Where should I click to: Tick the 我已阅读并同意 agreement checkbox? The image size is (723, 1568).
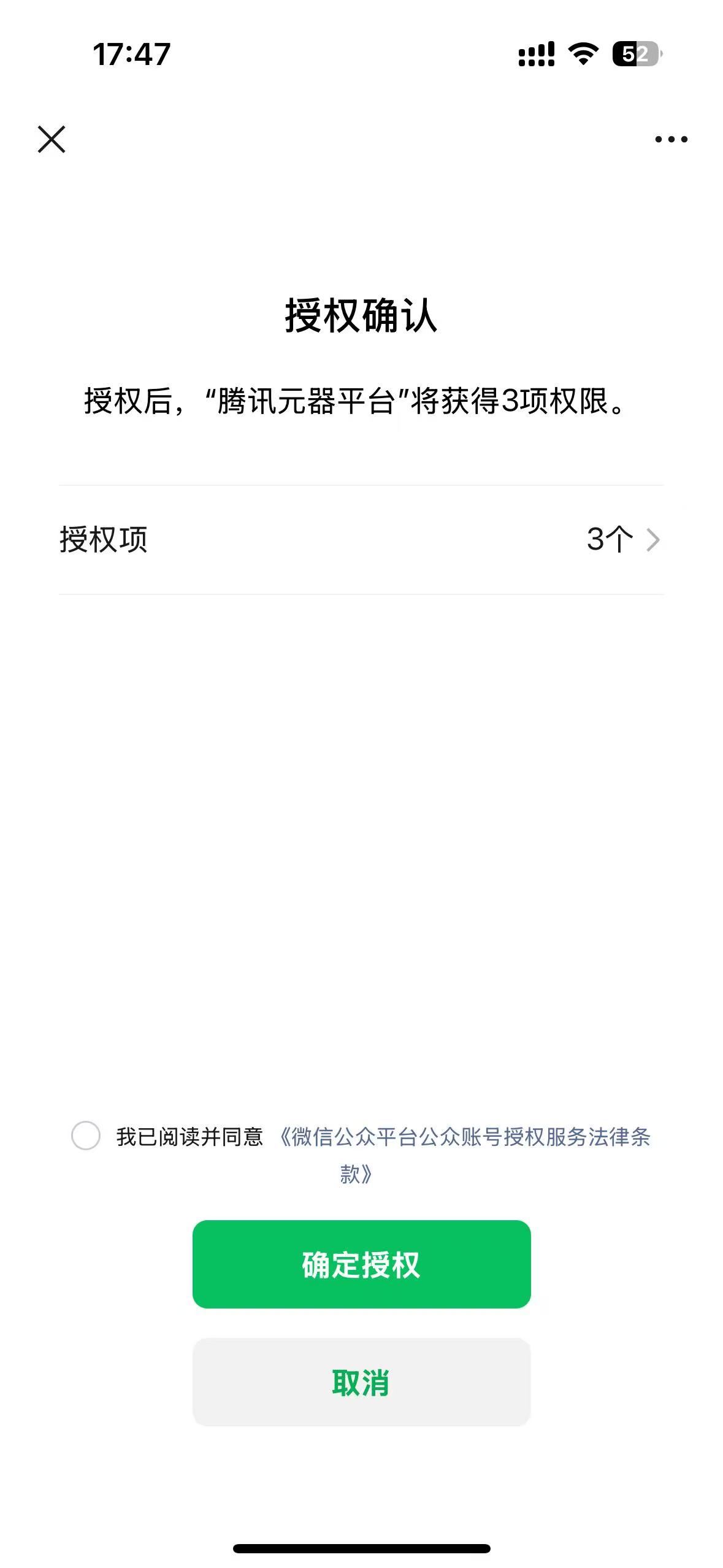pos(86,1136)
